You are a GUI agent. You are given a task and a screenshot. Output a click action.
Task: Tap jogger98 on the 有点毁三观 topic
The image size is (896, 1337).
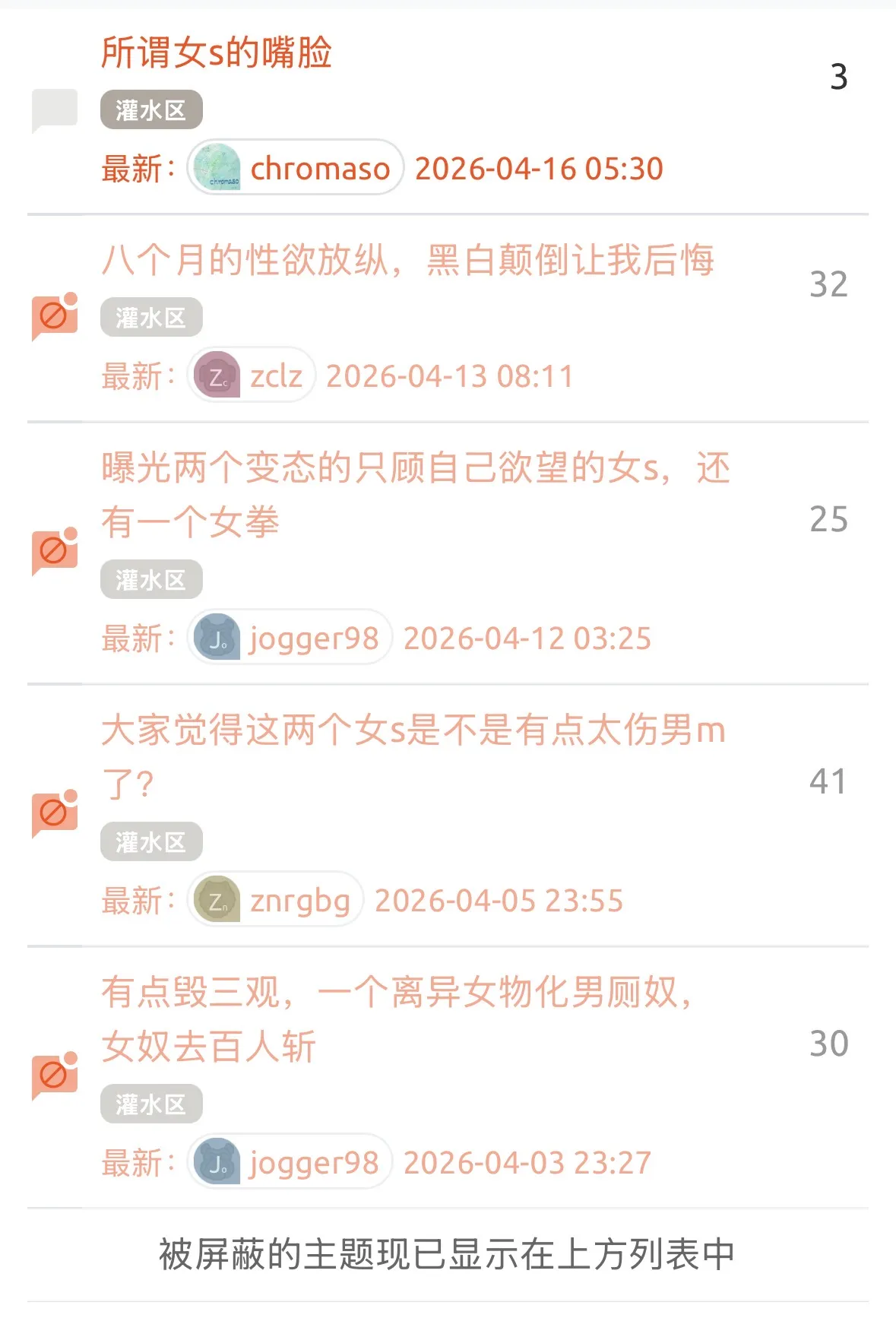[x=290, y=1162]
